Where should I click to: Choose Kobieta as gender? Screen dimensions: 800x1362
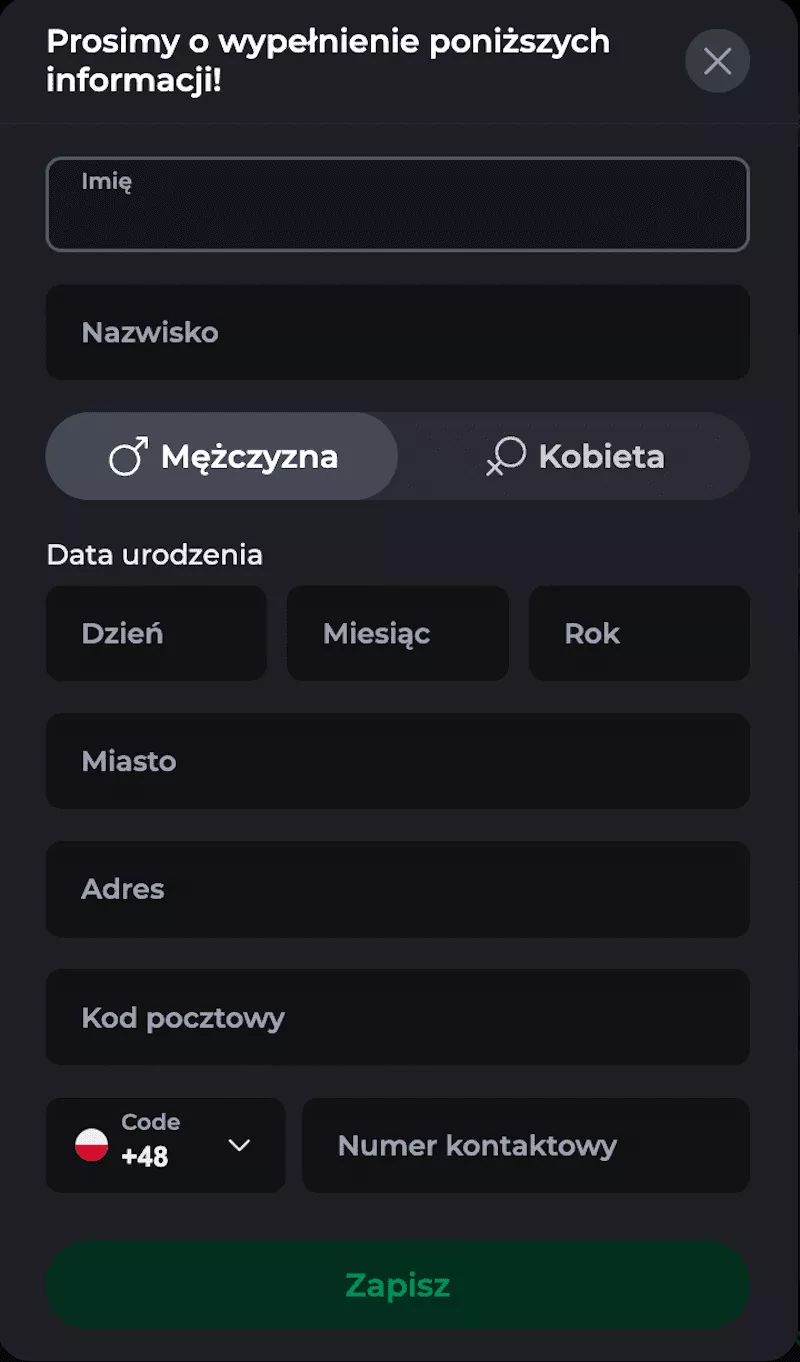pyautogui.click(x=574, y=456)
